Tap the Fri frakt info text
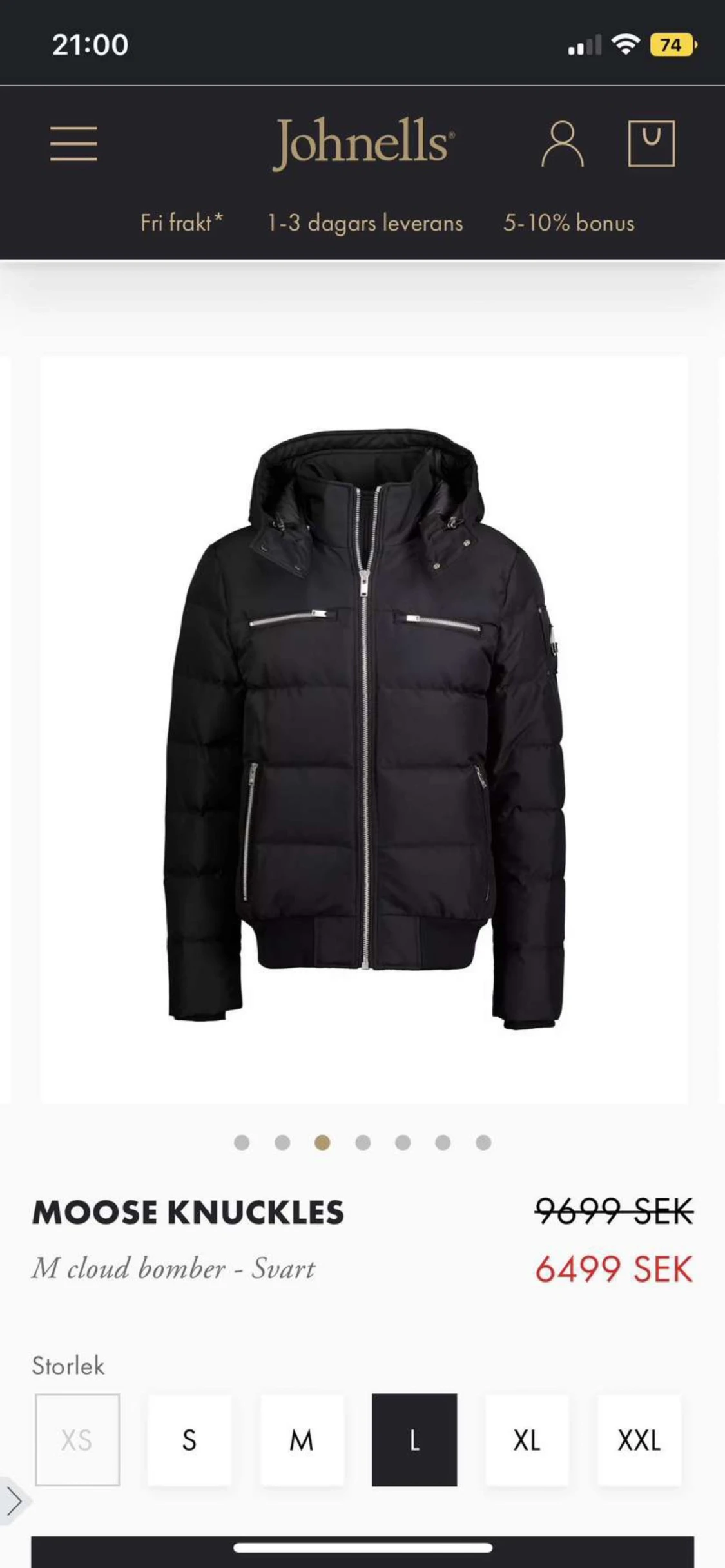Viewport: 725px width, 1568px height. (x=181, y=224)
